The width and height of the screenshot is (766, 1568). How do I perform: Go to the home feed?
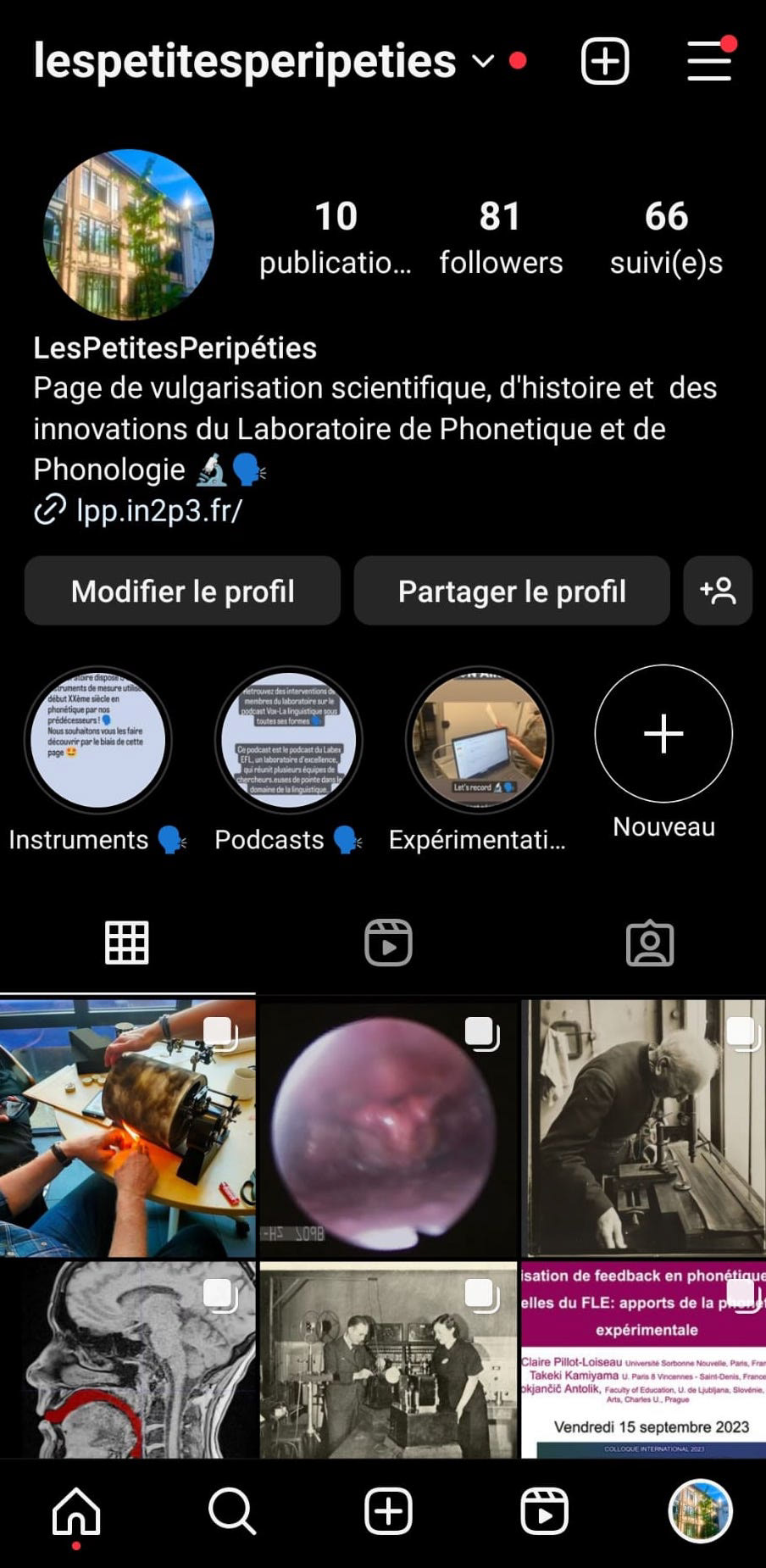(x=76, y=1511)
